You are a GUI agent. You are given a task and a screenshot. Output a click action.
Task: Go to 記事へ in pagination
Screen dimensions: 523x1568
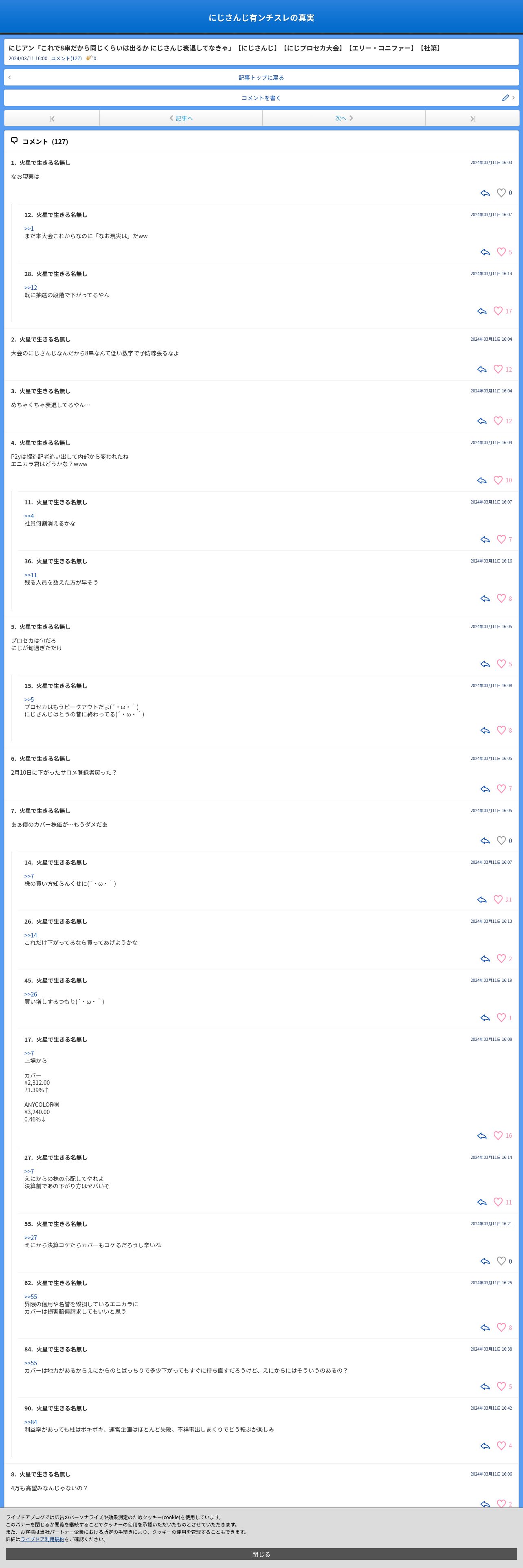click(x=181, y=118)
